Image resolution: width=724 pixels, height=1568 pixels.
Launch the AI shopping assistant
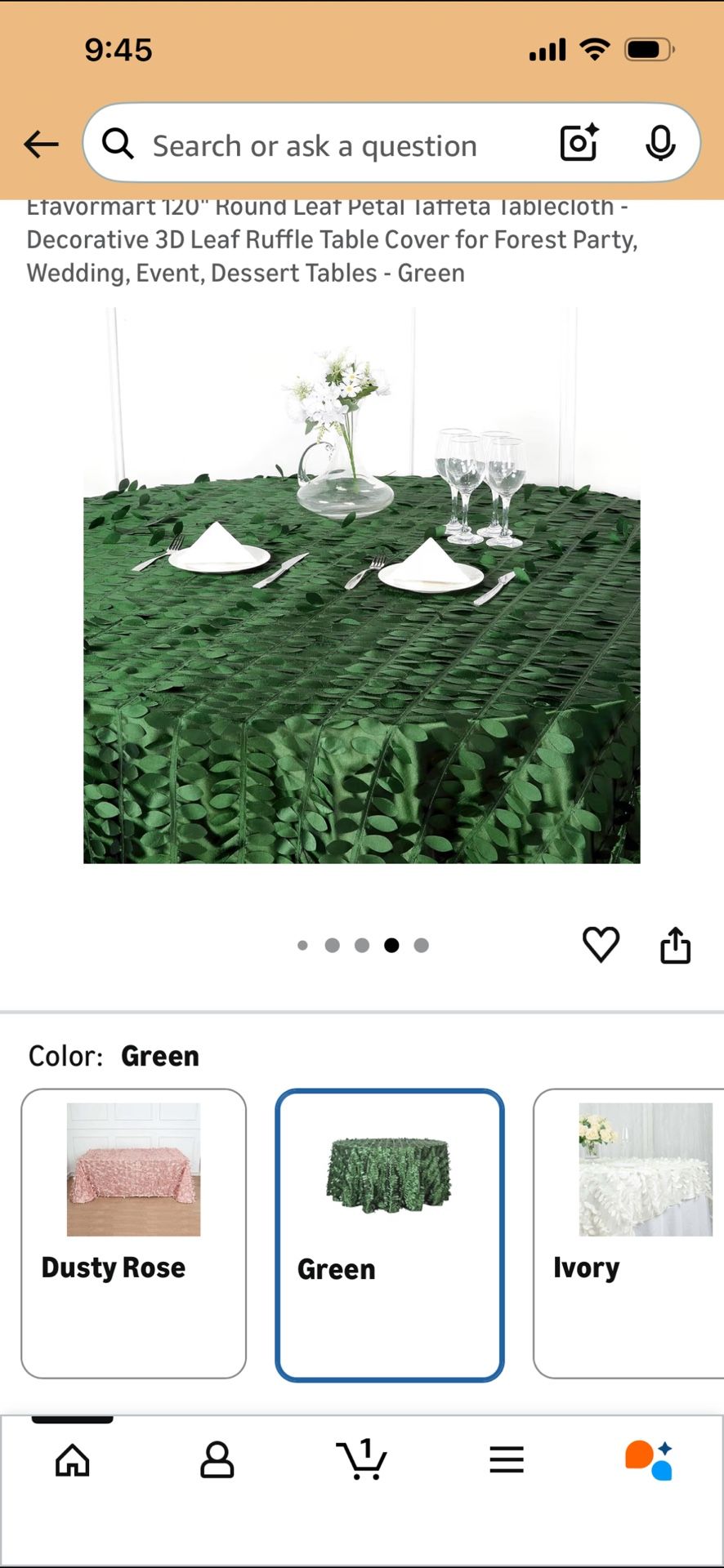coord(650,1460)
